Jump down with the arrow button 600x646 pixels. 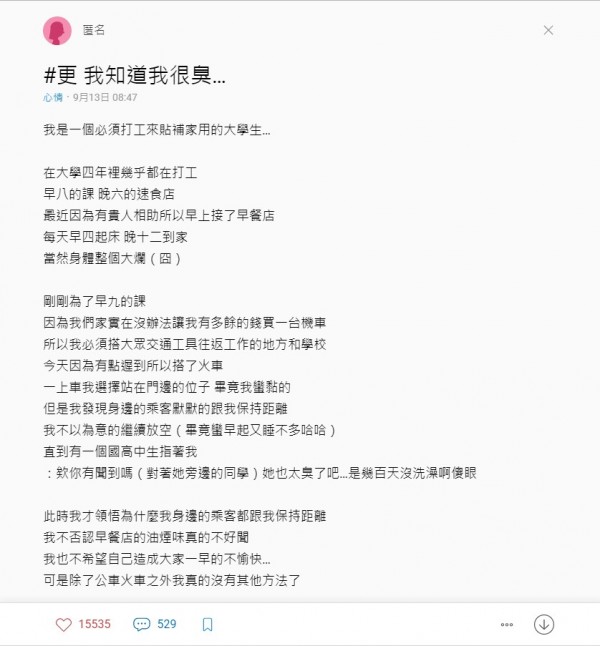click(544, 624)
